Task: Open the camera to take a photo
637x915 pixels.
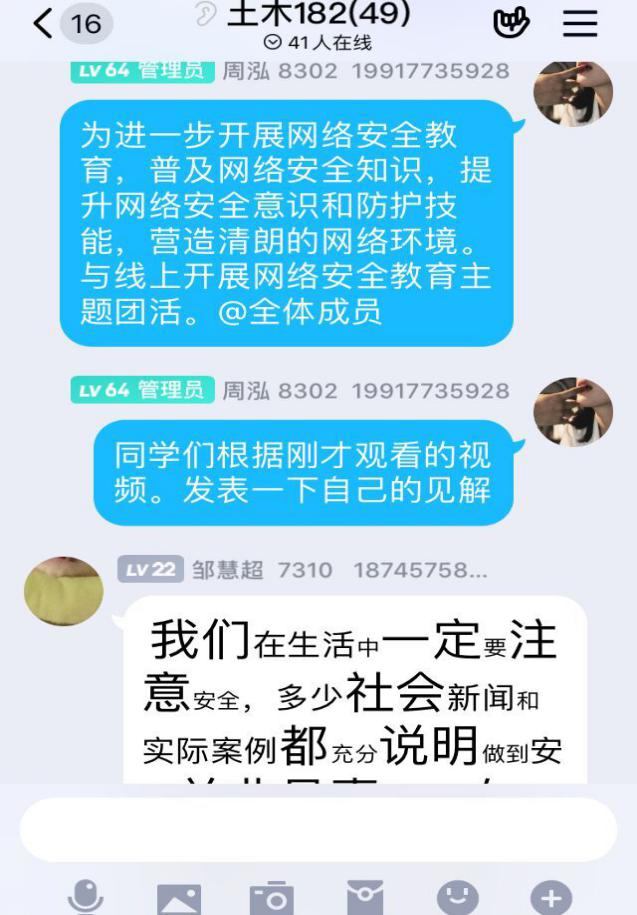Action: point(271,898)
